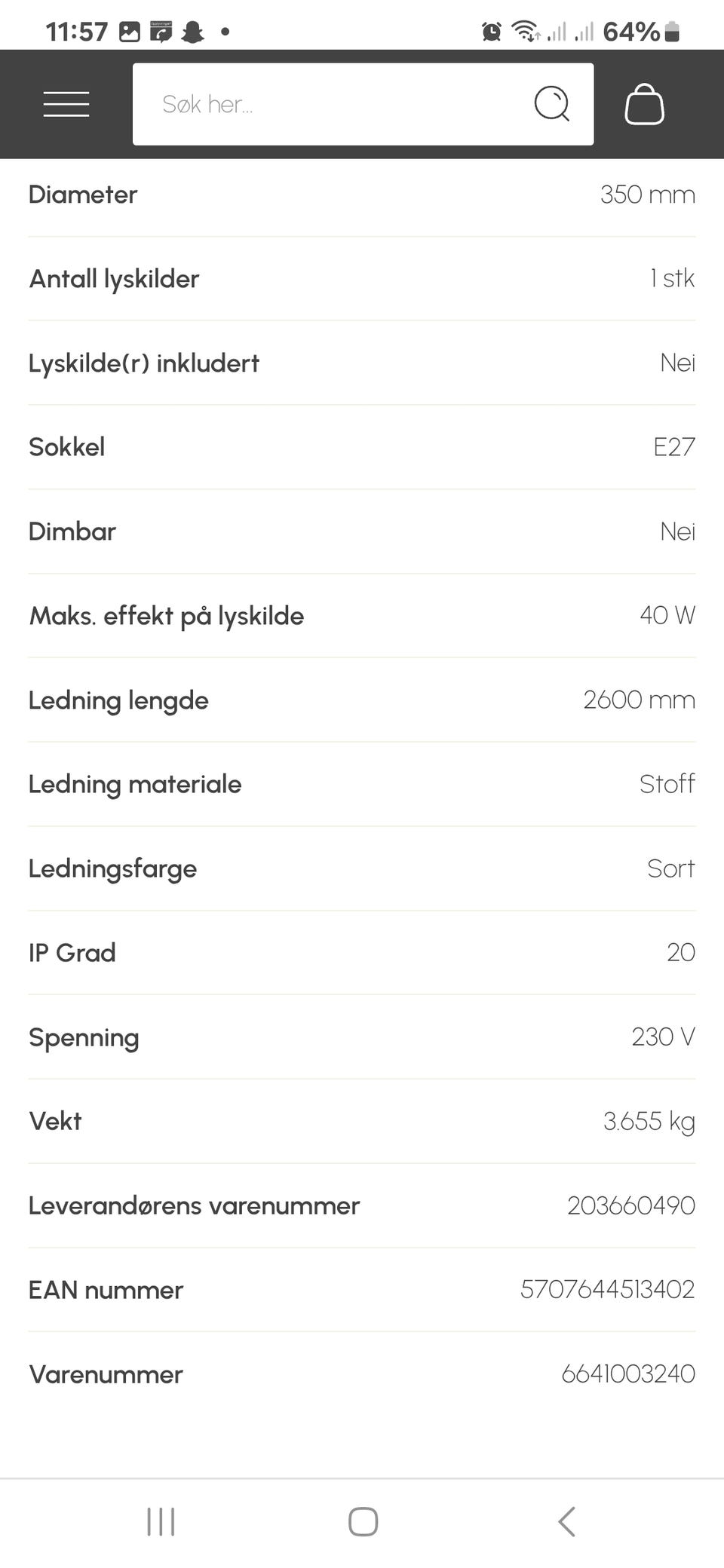Open the hamburger menu
The height and width of the screenshot is (1568, 724).
66,104
